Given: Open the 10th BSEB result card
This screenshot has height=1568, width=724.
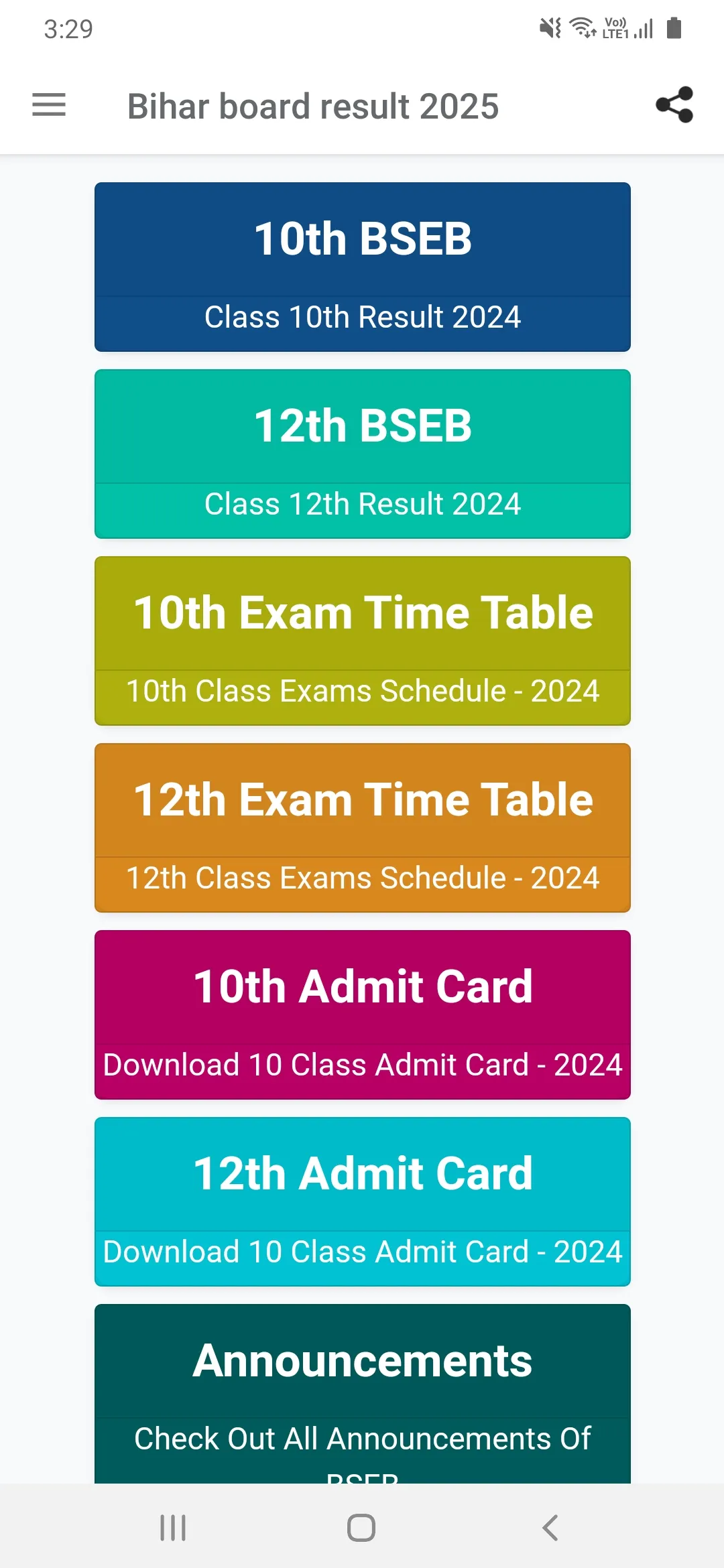Looking at the screenshot, I should (x=363, y=267).
